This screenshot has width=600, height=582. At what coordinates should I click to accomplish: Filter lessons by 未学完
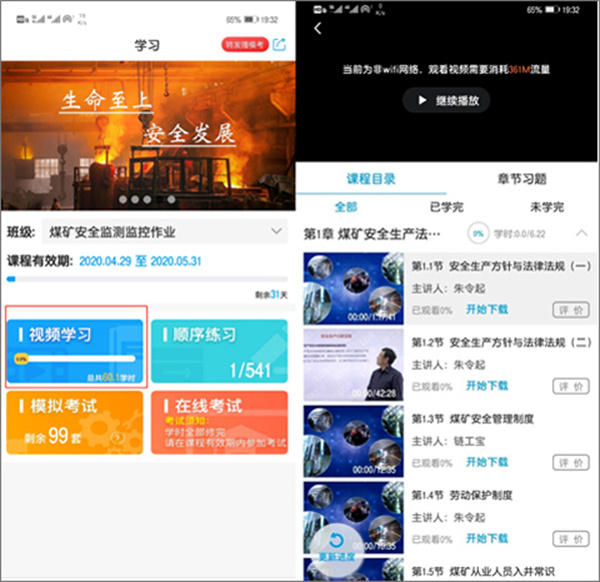pos(546,207)
